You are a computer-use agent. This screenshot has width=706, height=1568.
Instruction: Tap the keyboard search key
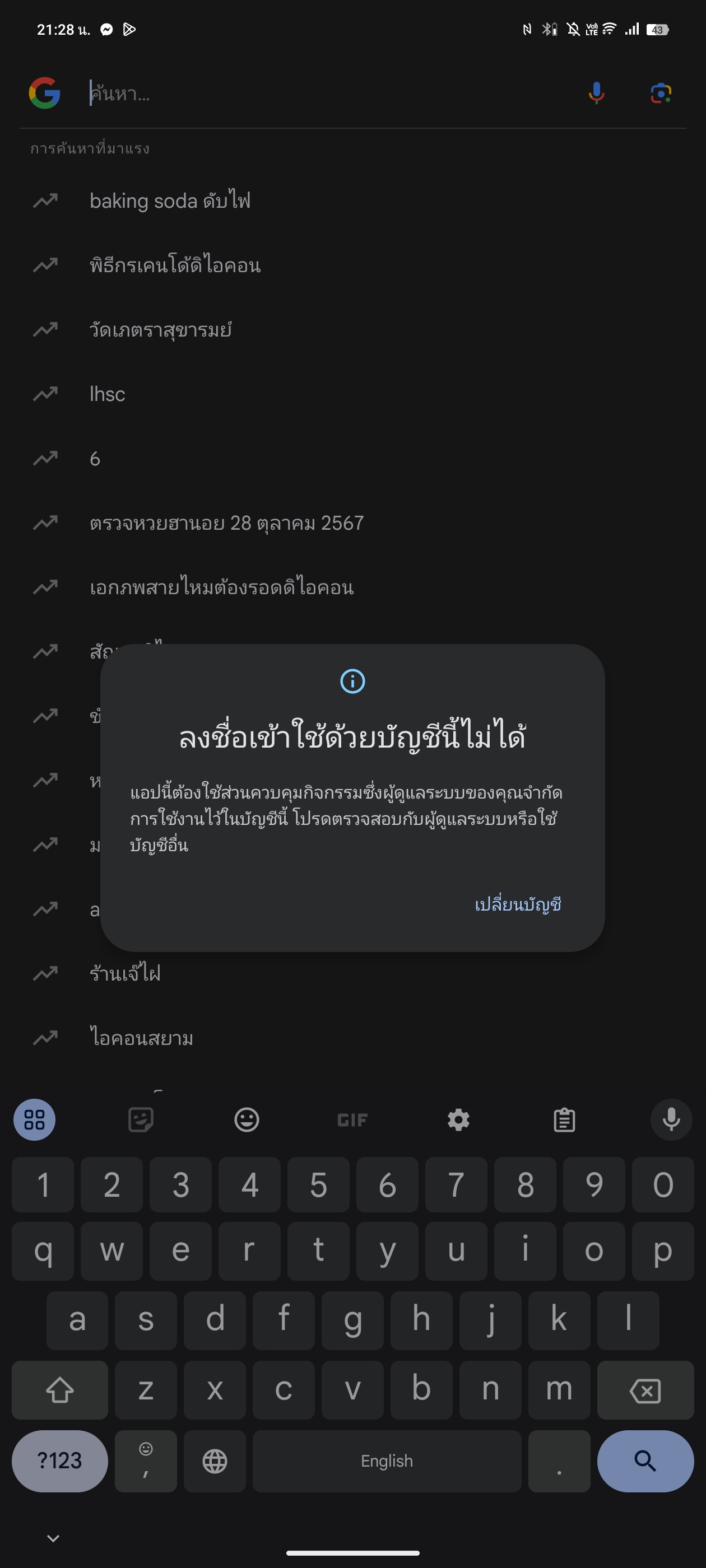pyautogui.click(x=645, y=1461)
